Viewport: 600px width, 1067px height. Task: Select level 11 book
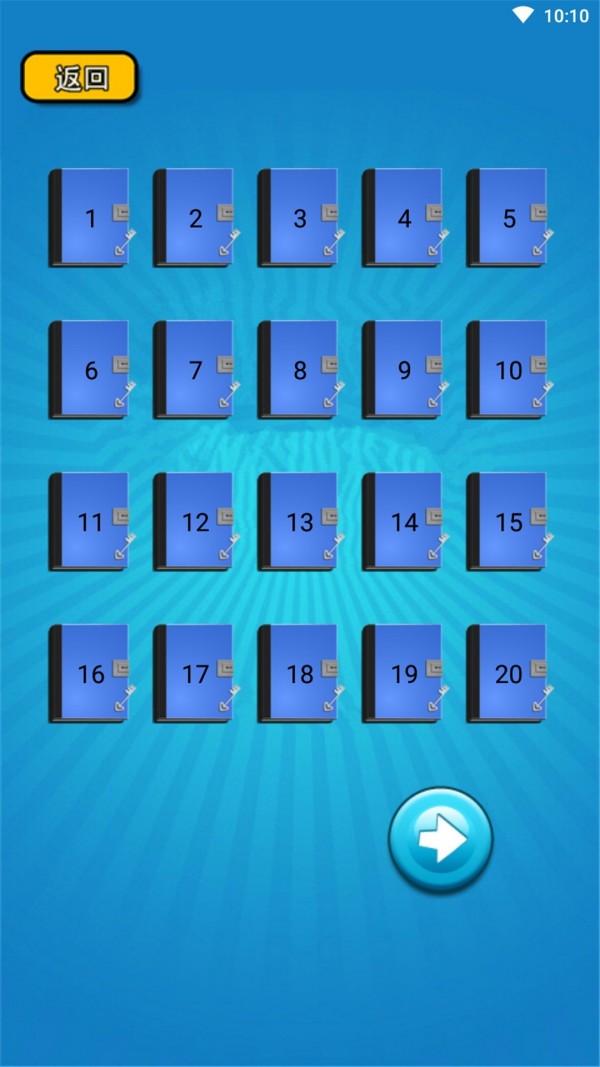91,522
